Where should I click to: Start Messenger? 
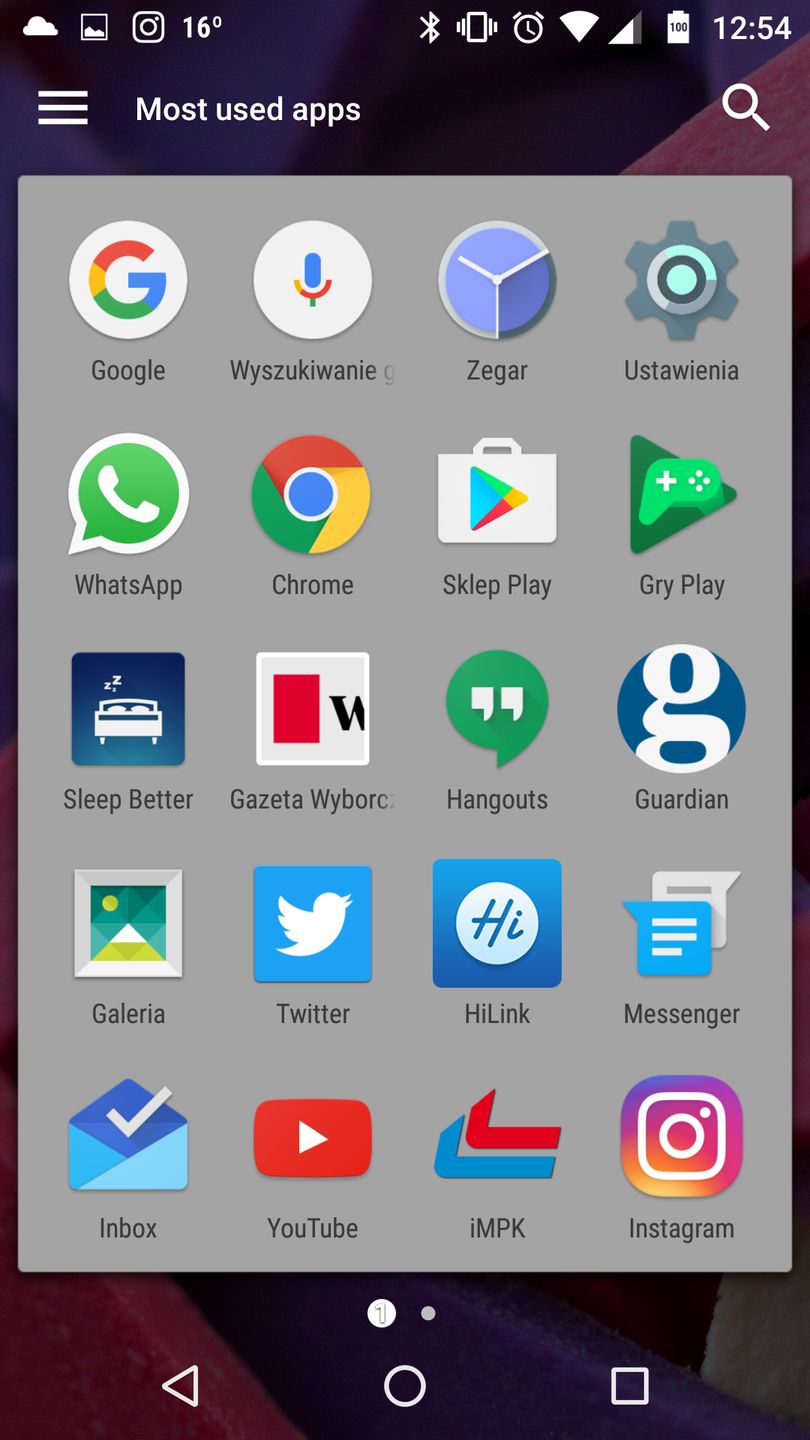(x=681, y=923)
